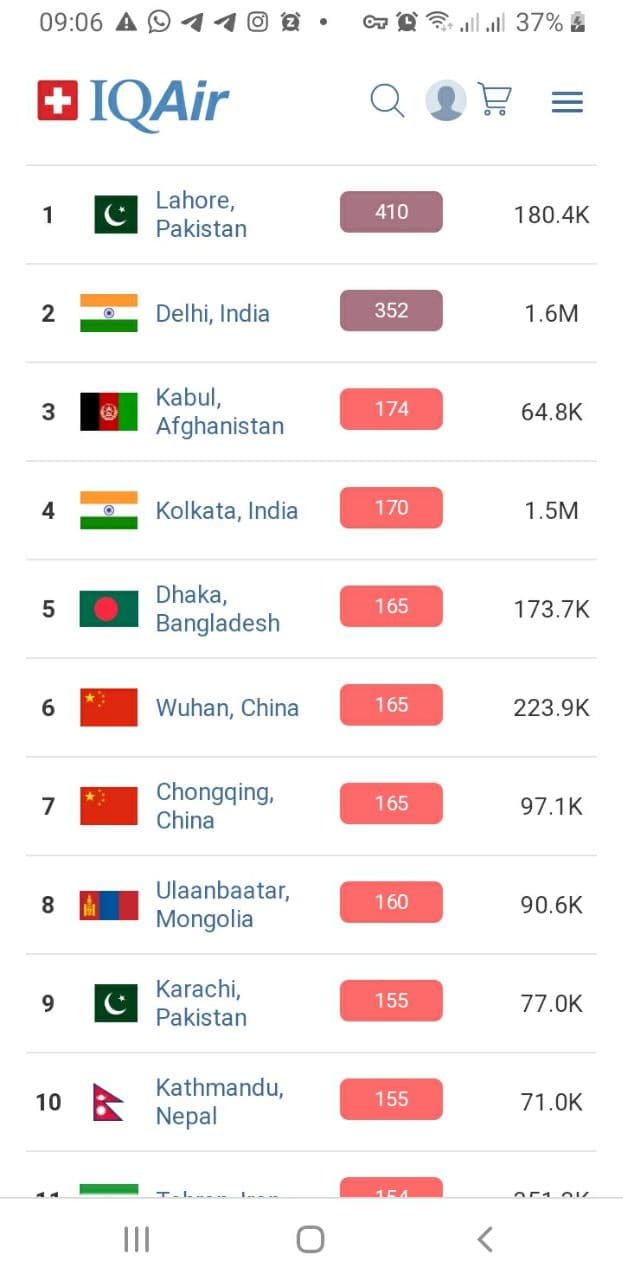View the shopping cart
The image size is (623, 1280).
coord(495,100)
